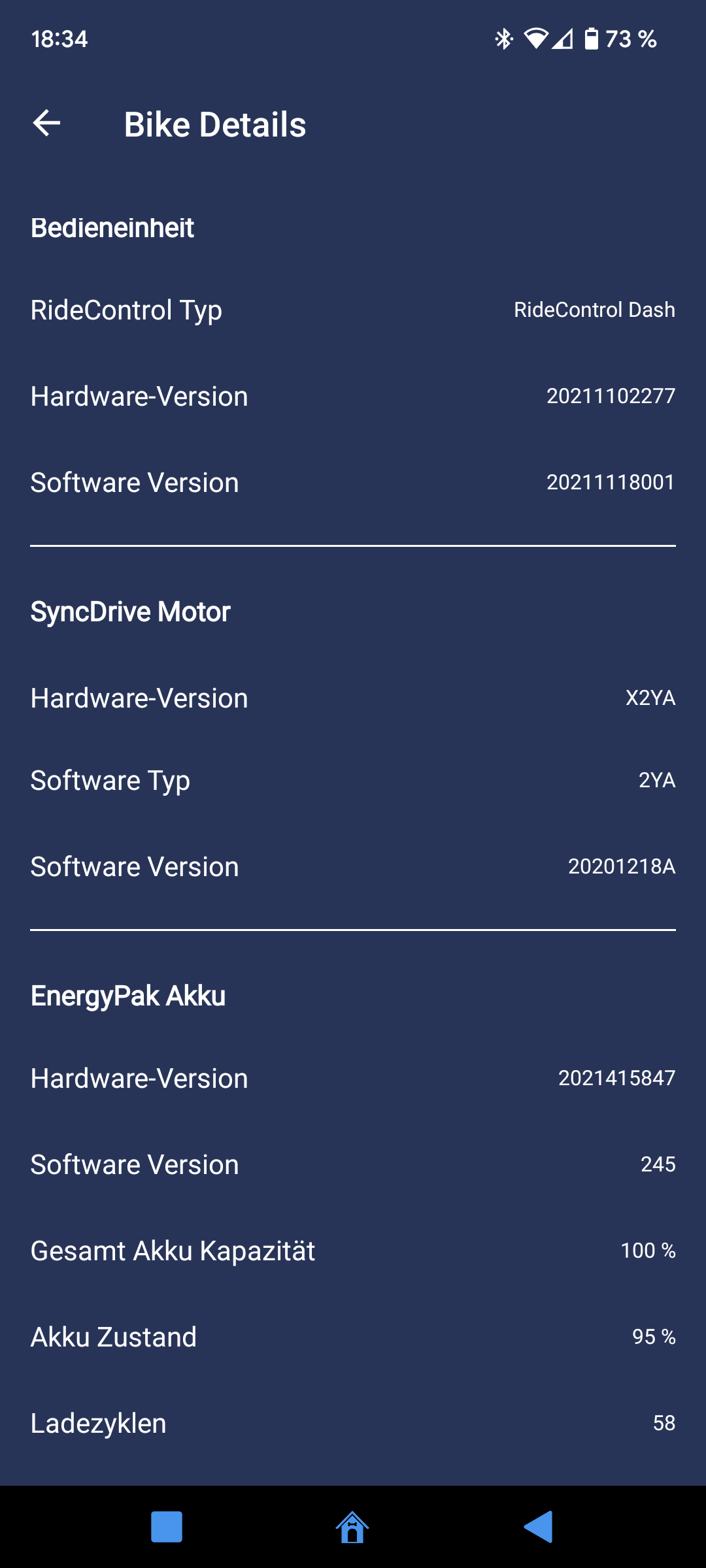Image resolution: width=706 pixels, height=1568 pixels.
Task: Open recent apps with the square button
Action: coord(167,1527)
